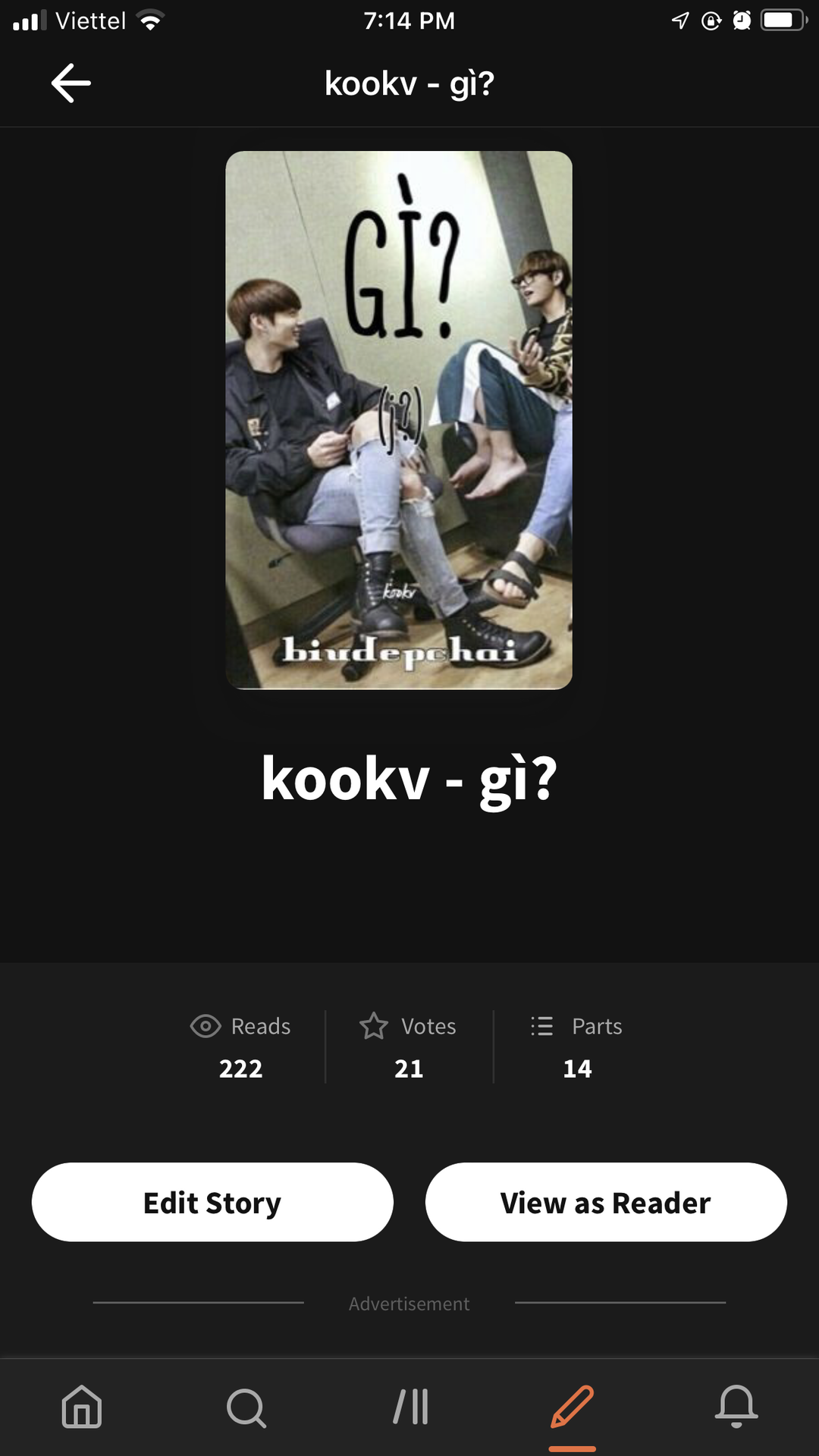
Task: Open the notifications bell tab
Action: (x=736, y=1407)
